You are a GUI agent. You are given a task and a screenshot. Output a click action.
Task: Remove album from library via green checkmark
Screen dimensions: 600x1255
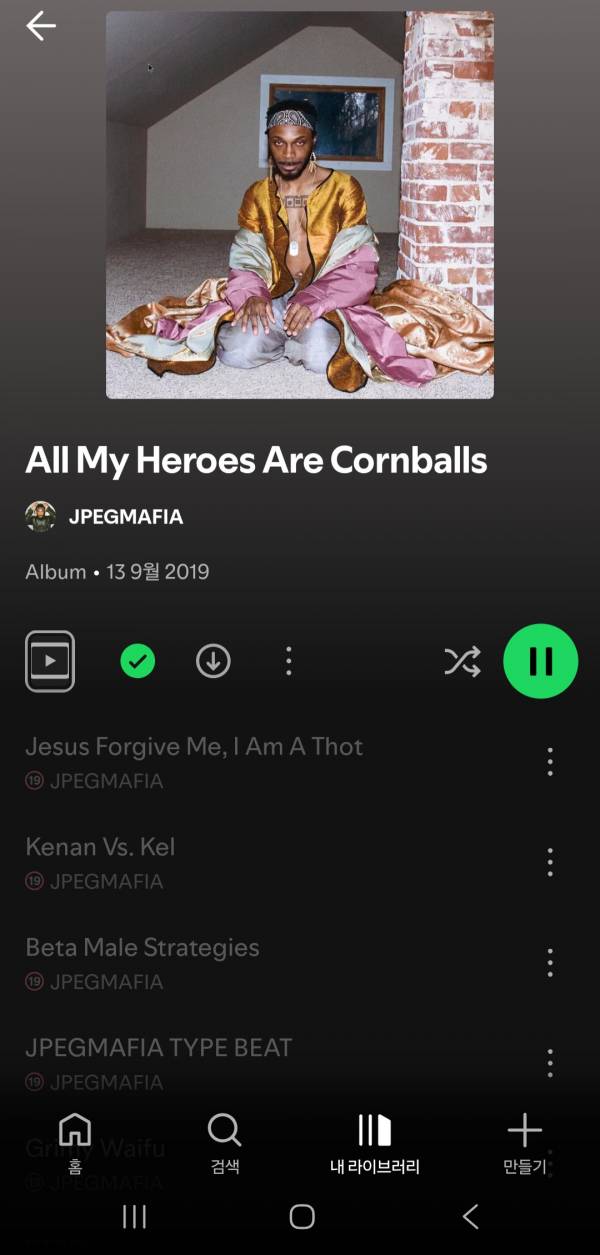(138, 661)
